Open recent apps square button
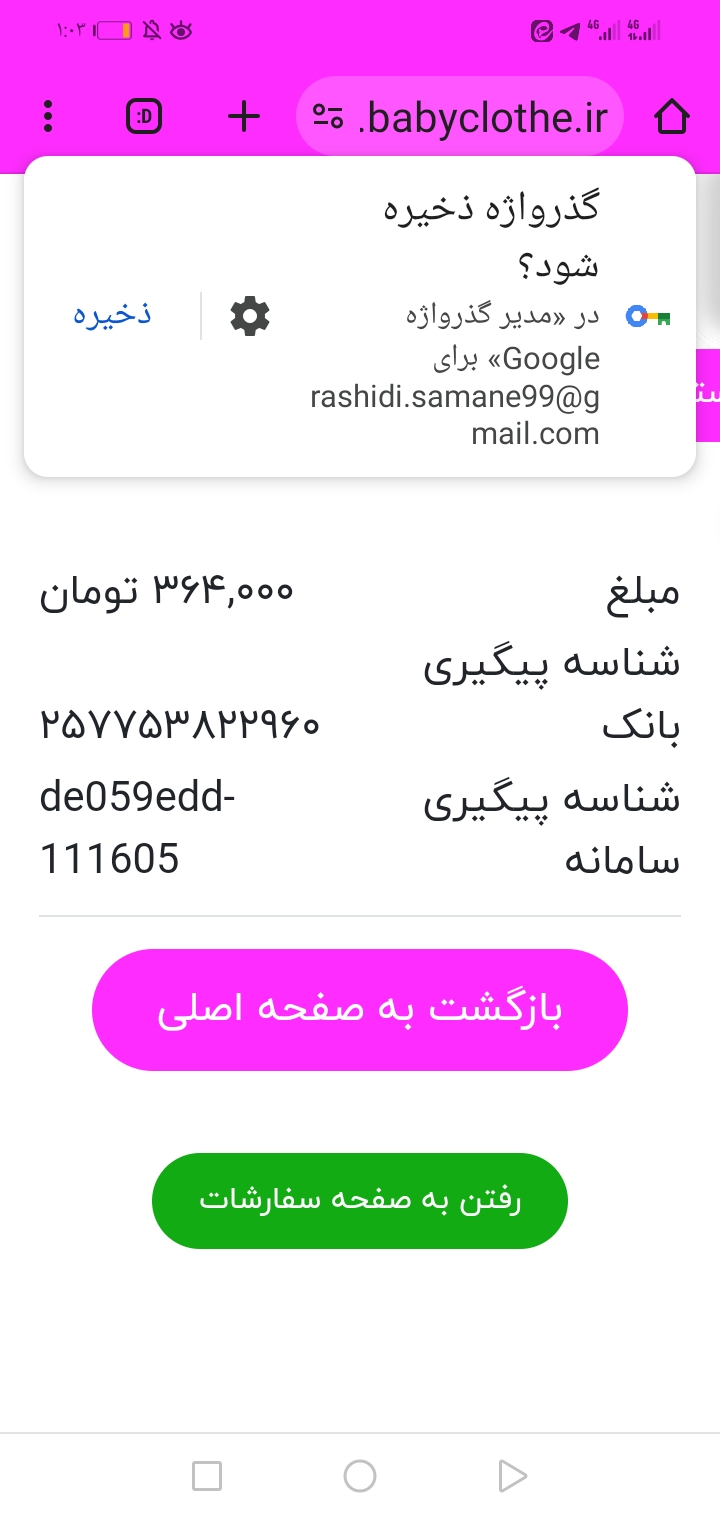The width and height of the screenshot is (720, 1520). [207, 1476]
